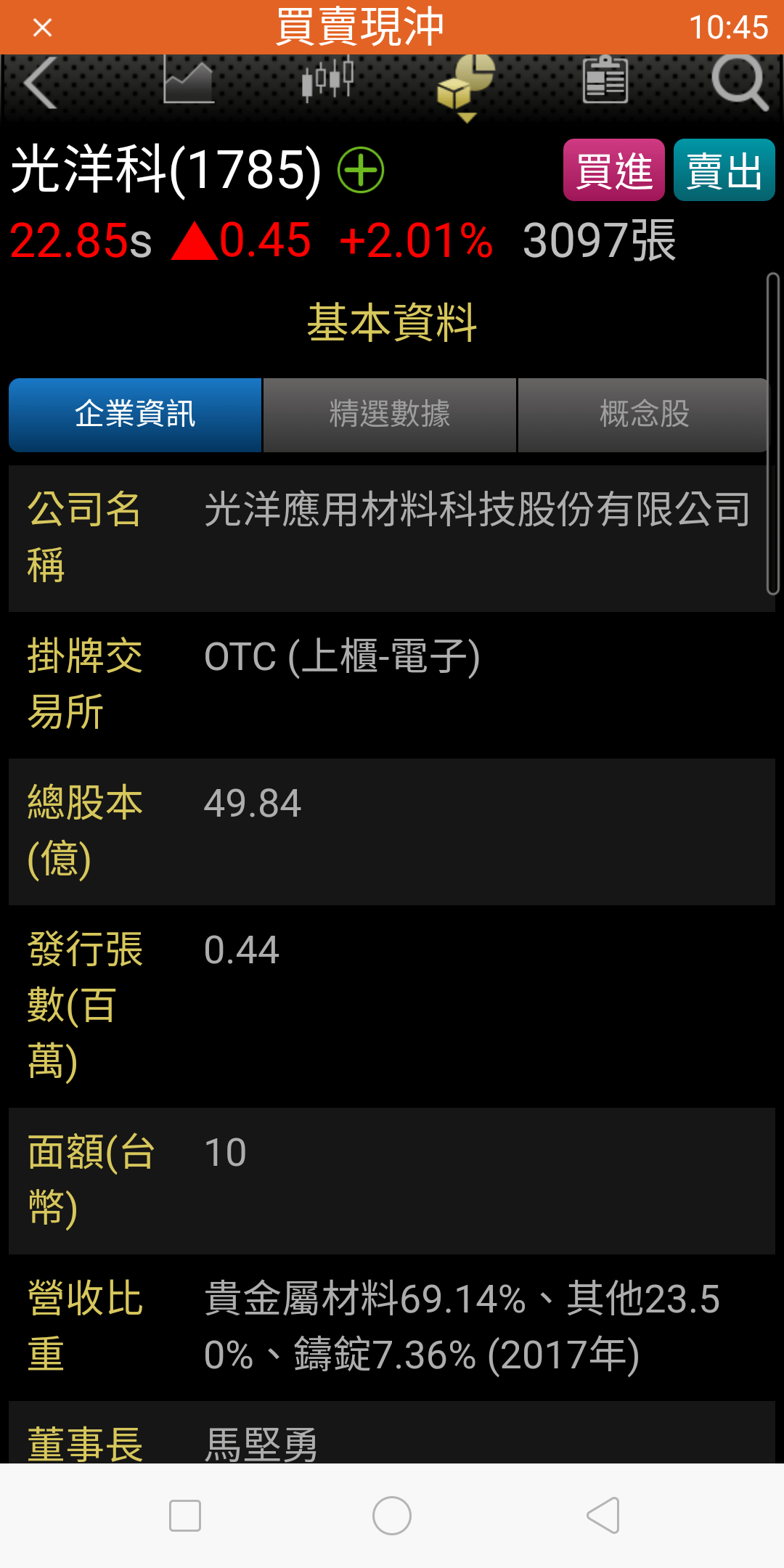Close the 買賣現沖 window
The width and height of the screenshot is (784, 1568).
[x=43, y=28]
